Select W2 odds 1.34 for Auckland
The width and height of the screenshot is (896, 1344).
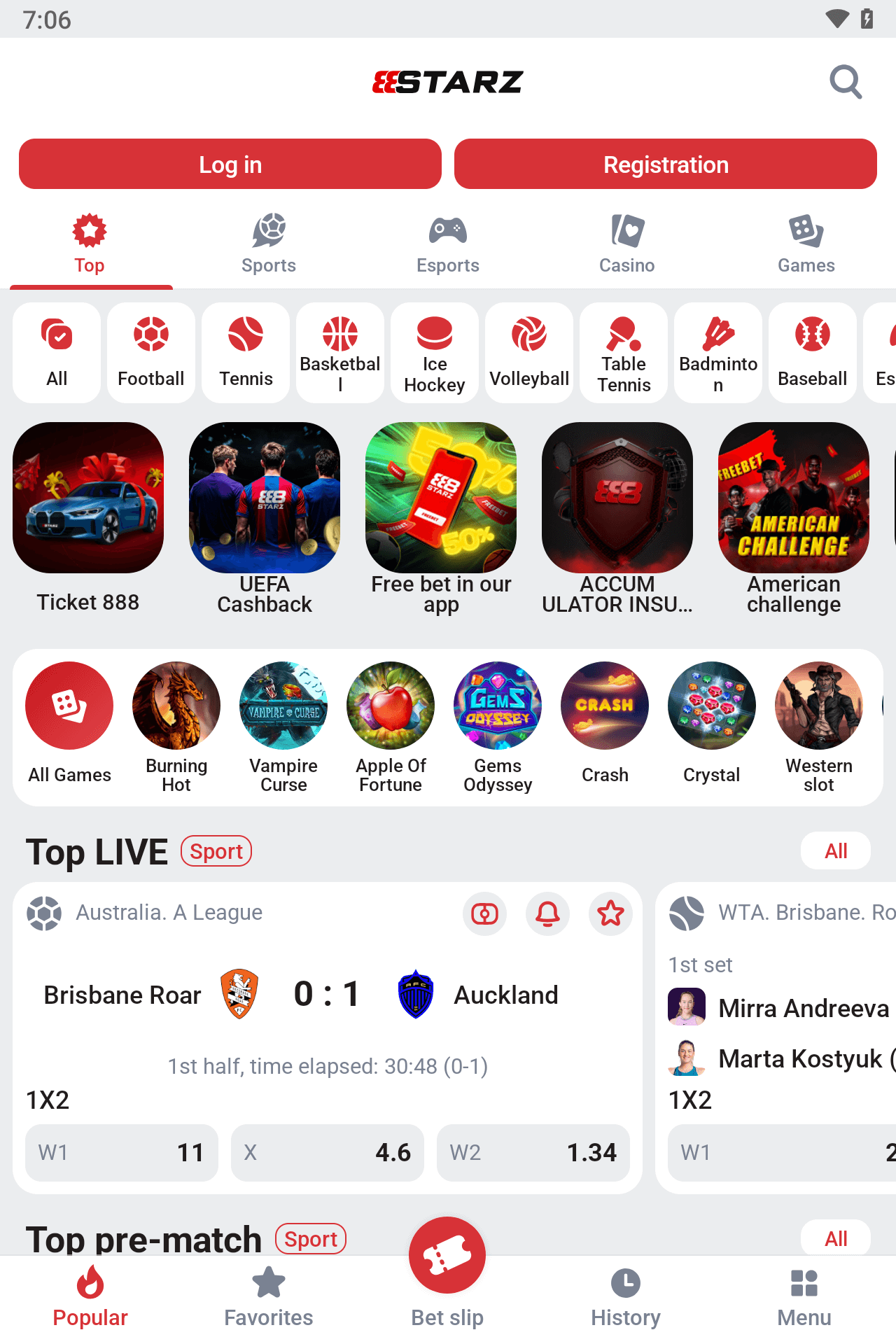click(x=533, y=1153)
